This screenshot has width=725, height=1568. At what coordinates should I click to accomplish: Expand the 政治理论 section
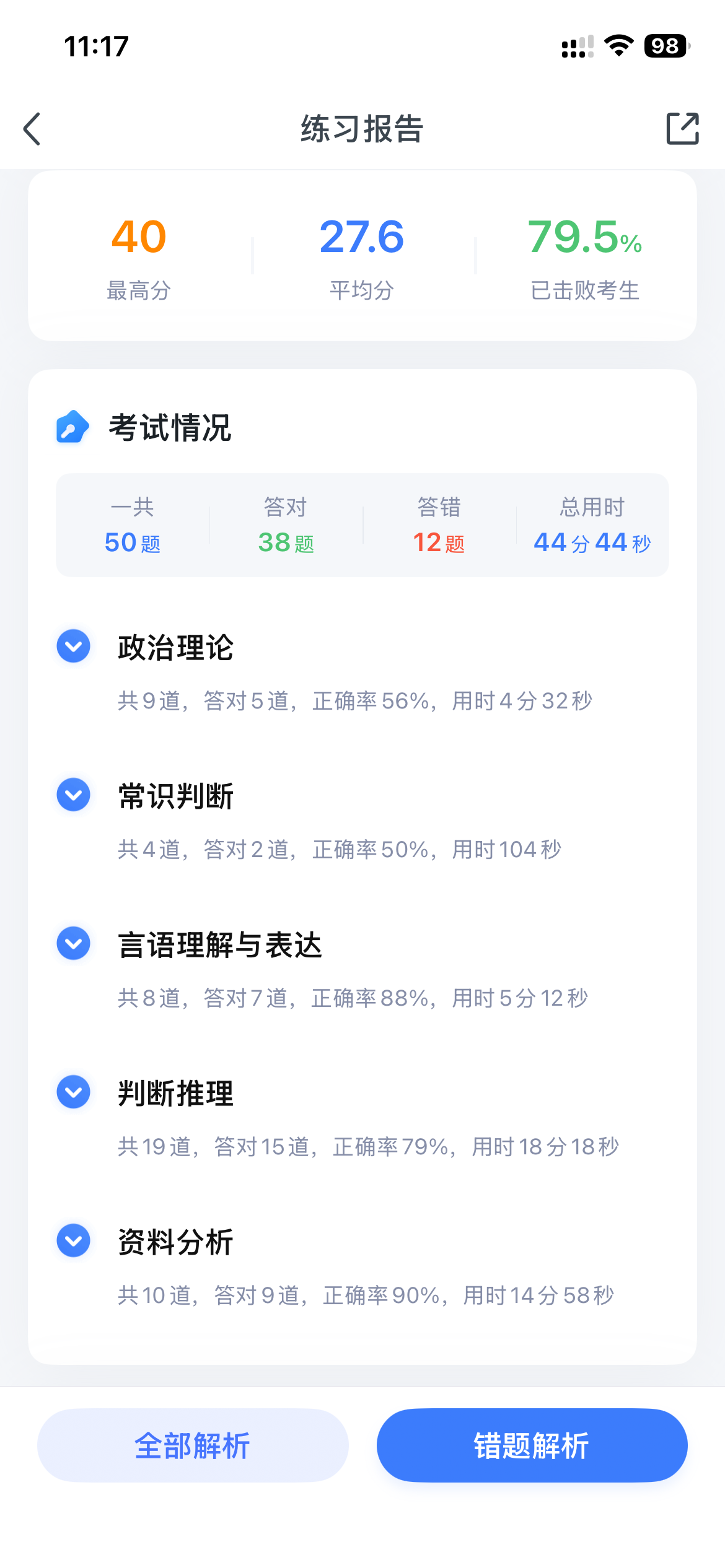pos(74,646)
